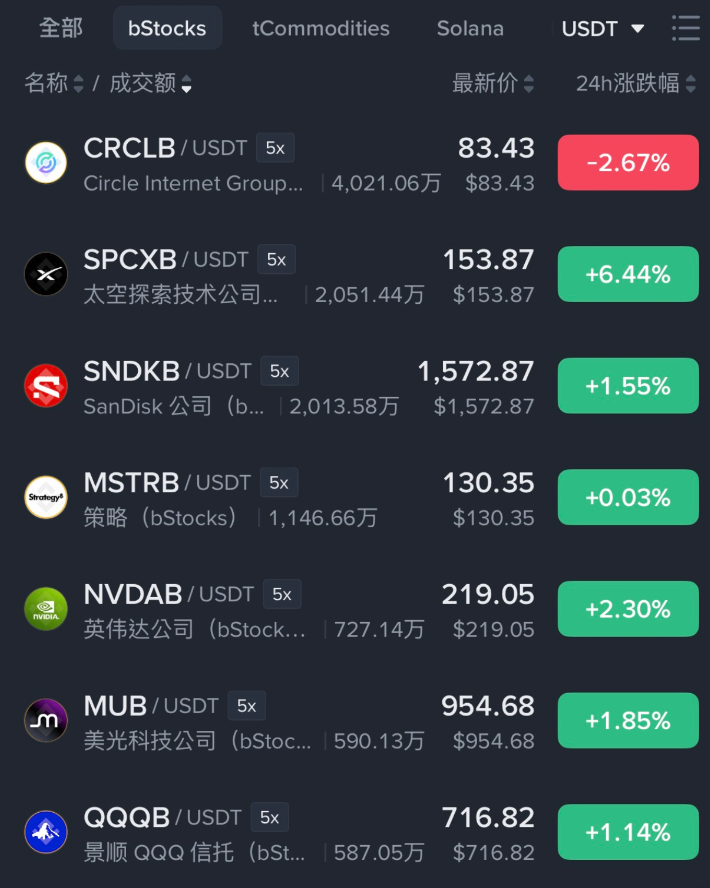The height and width of the screenshot is (888, 710).
Task: Open the MSTRB/USDT pair row
Action: [x=355, y=498]
